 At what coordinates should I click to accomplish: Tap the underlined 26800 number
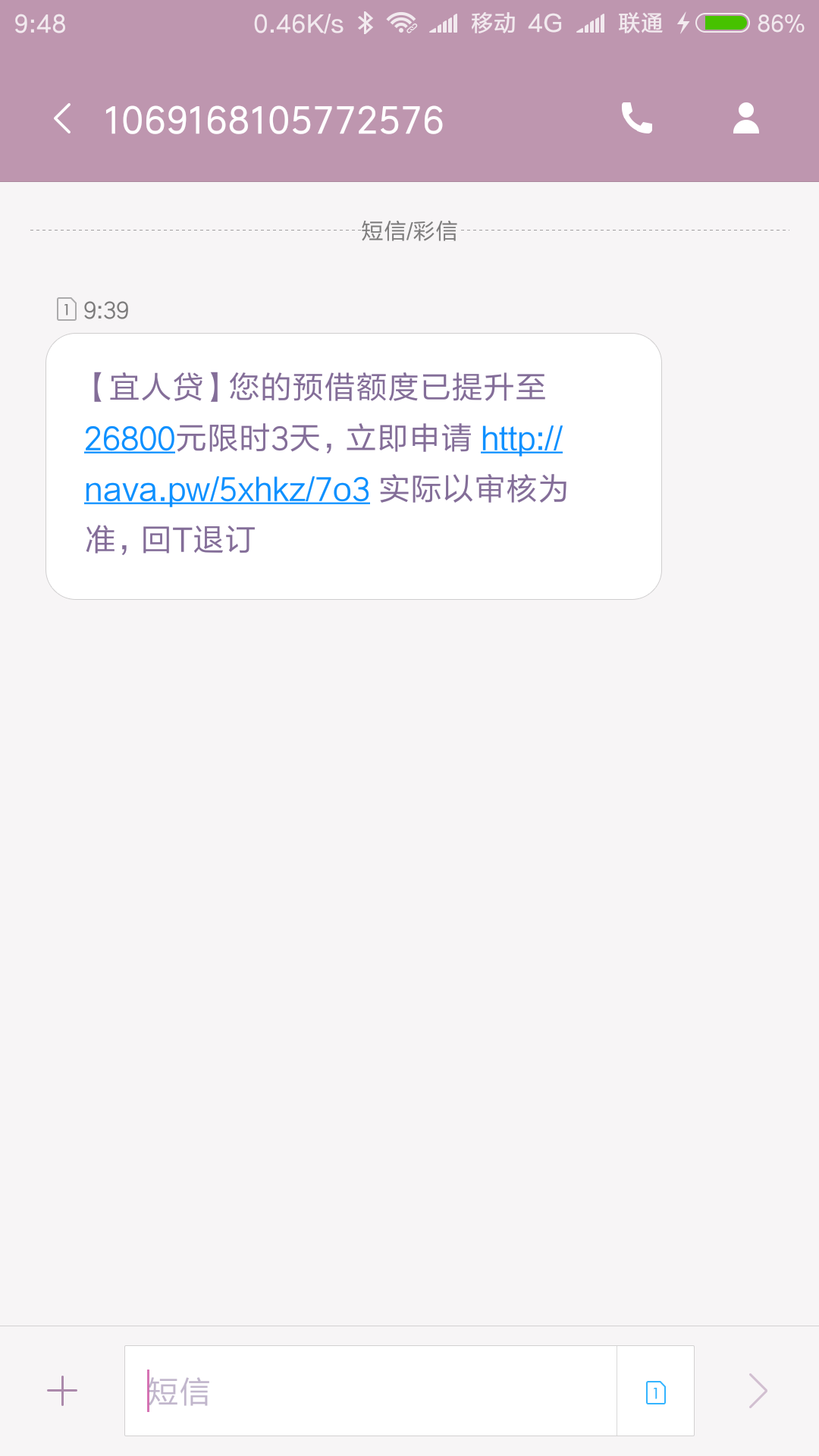coord(130,439)
